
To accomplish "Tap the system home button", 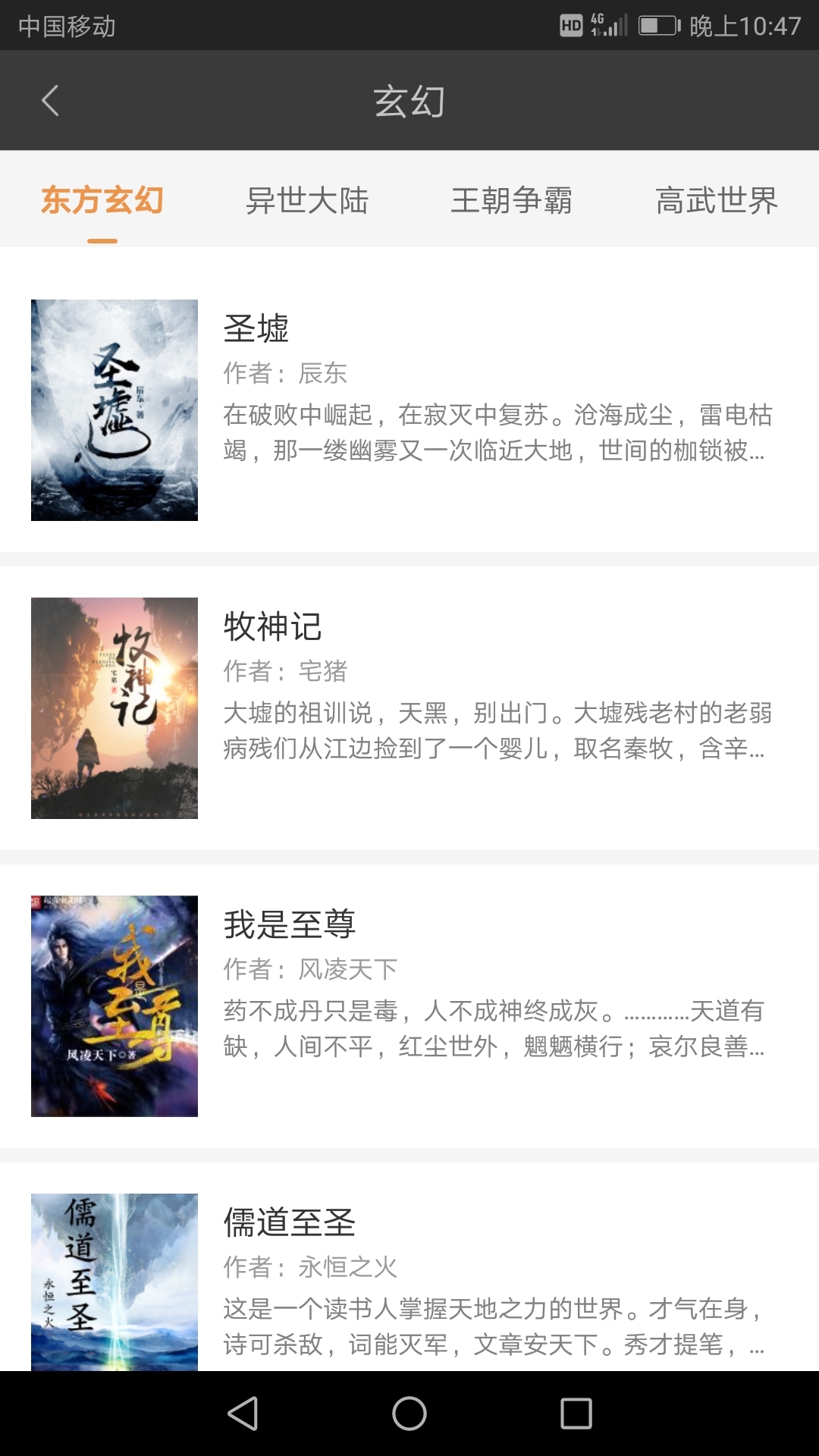I will (409, 1414).
